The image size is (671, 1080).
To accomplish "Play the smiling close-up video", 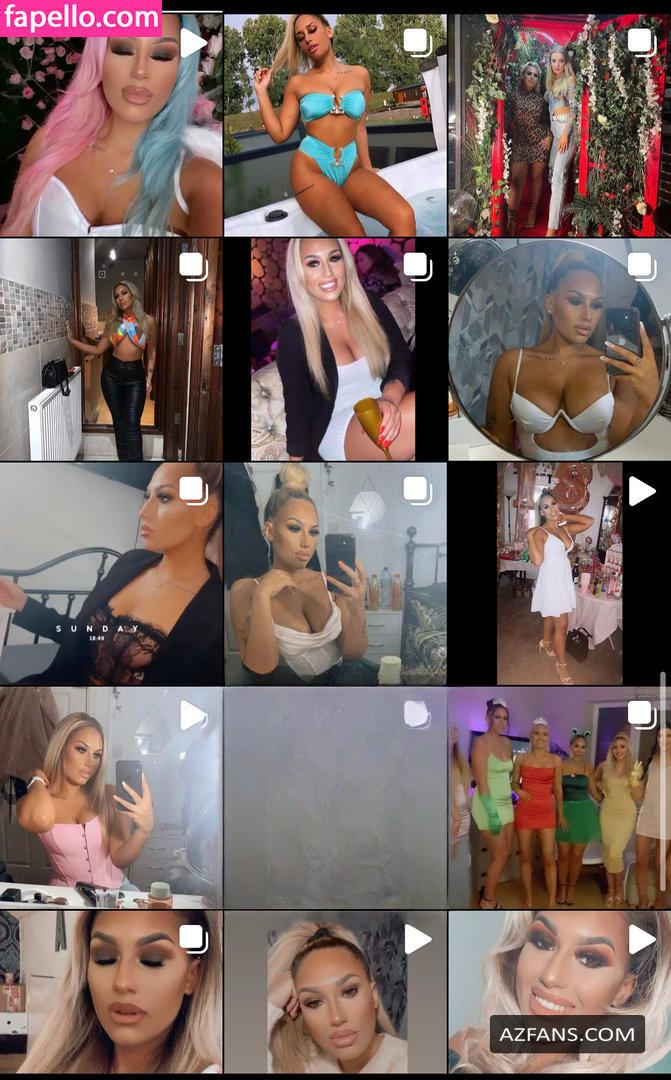I will (x=559, y=992).
